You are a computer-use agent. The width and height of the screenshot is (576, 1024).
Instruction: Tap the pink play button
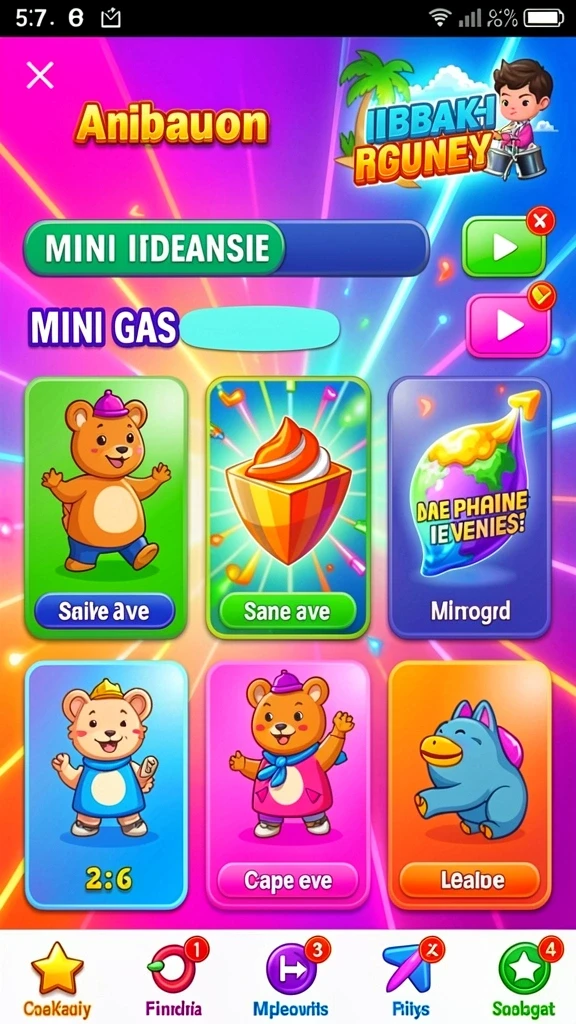[x=507, y=325]
